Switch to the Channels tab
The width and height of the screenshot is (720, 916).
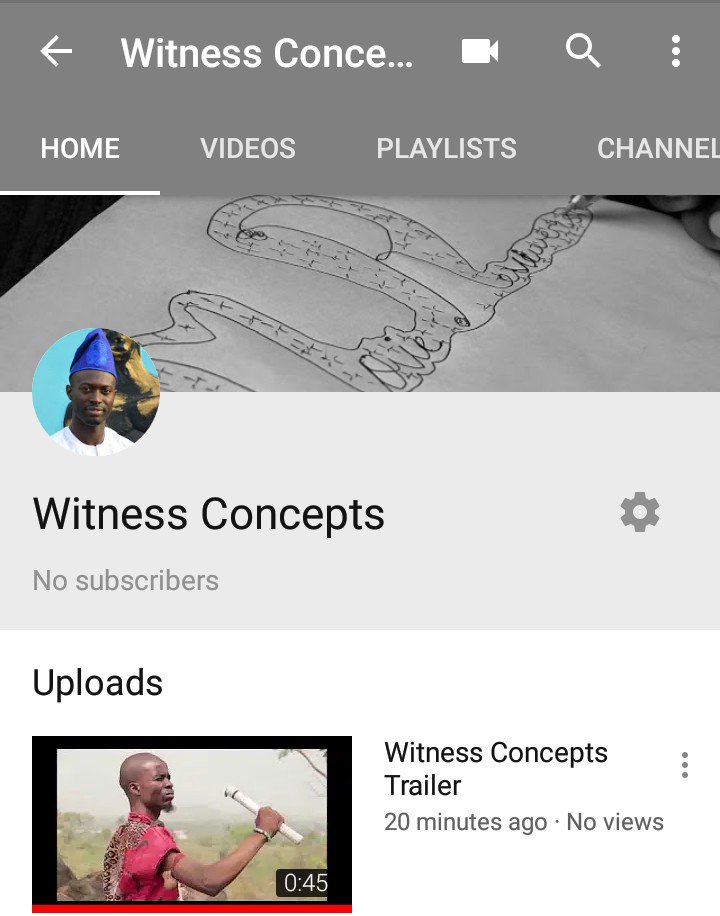click(657, 149)
